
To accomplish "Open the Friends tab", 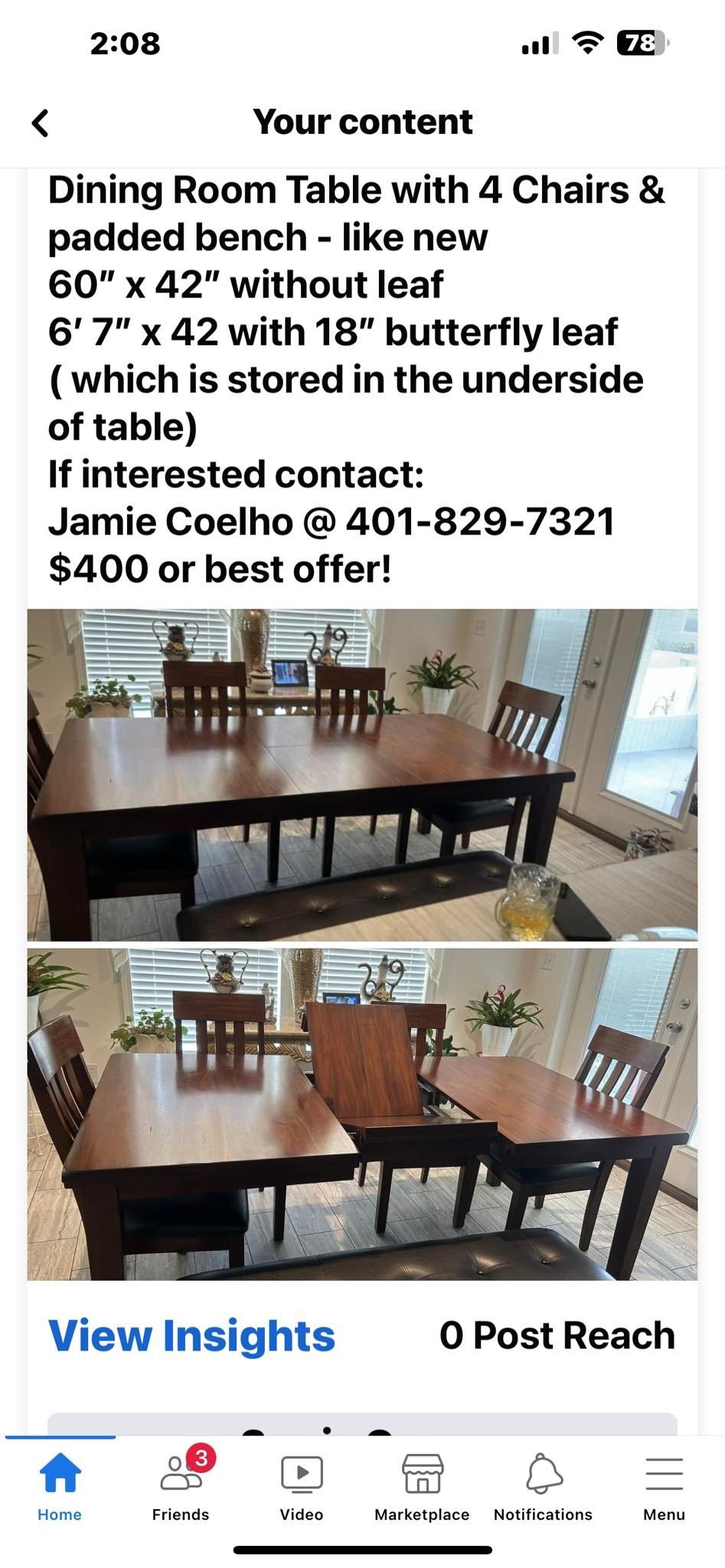I will tap(181, 1486).
